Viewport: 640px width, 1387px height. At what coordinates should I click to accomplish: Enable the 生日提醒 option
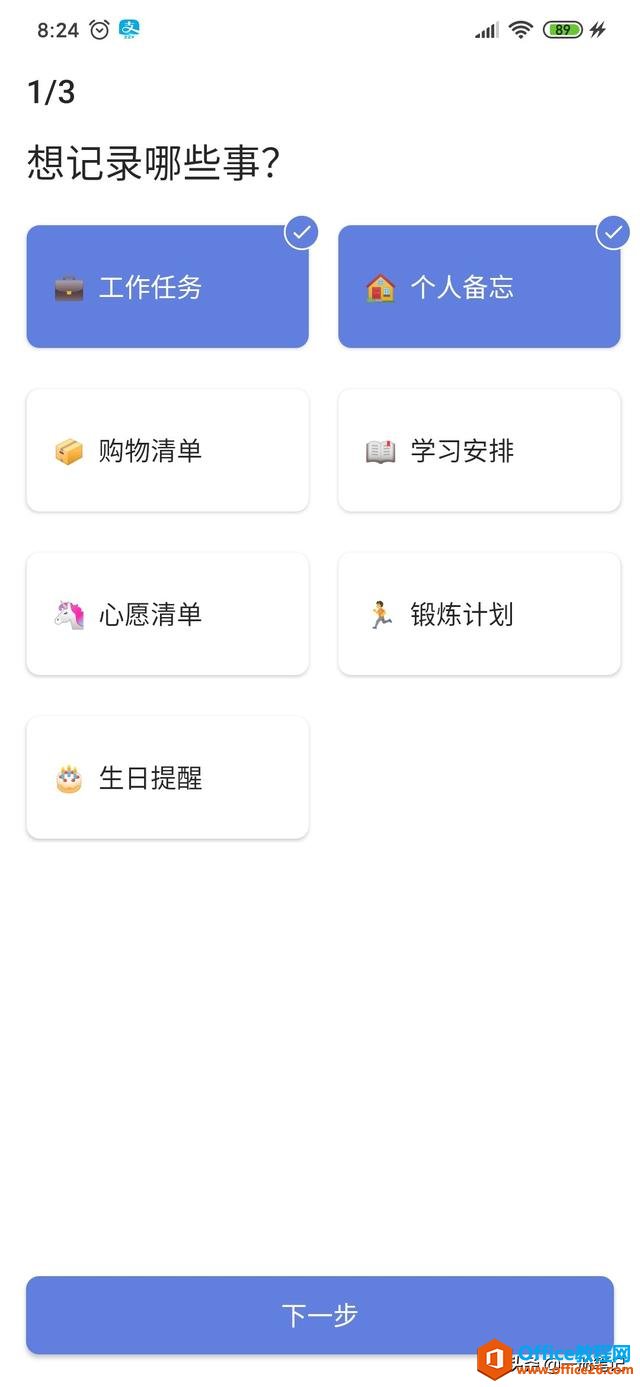tap(167, 778)
